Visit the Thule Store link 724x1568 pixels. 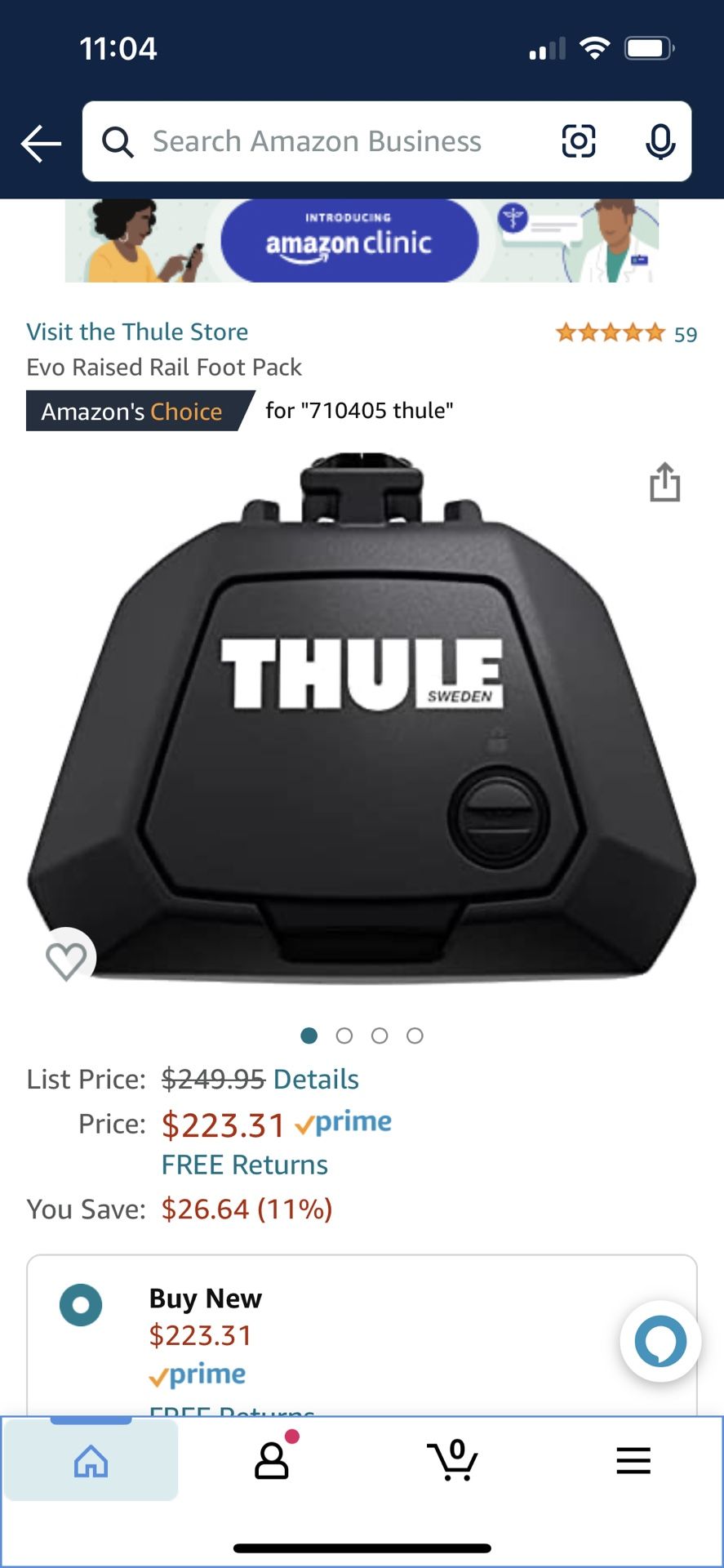click(137, 332)
